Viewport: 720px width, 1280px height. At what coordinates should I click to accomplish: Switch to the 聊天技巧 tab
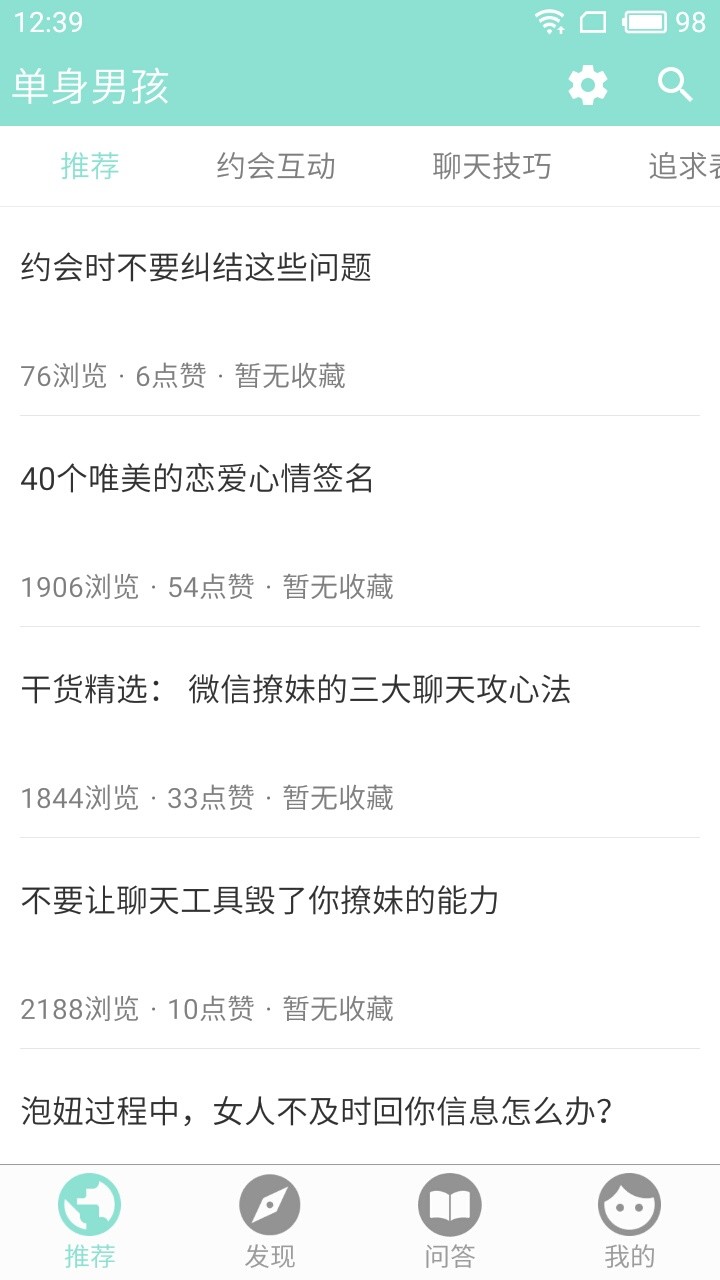[x=492, y=166]
